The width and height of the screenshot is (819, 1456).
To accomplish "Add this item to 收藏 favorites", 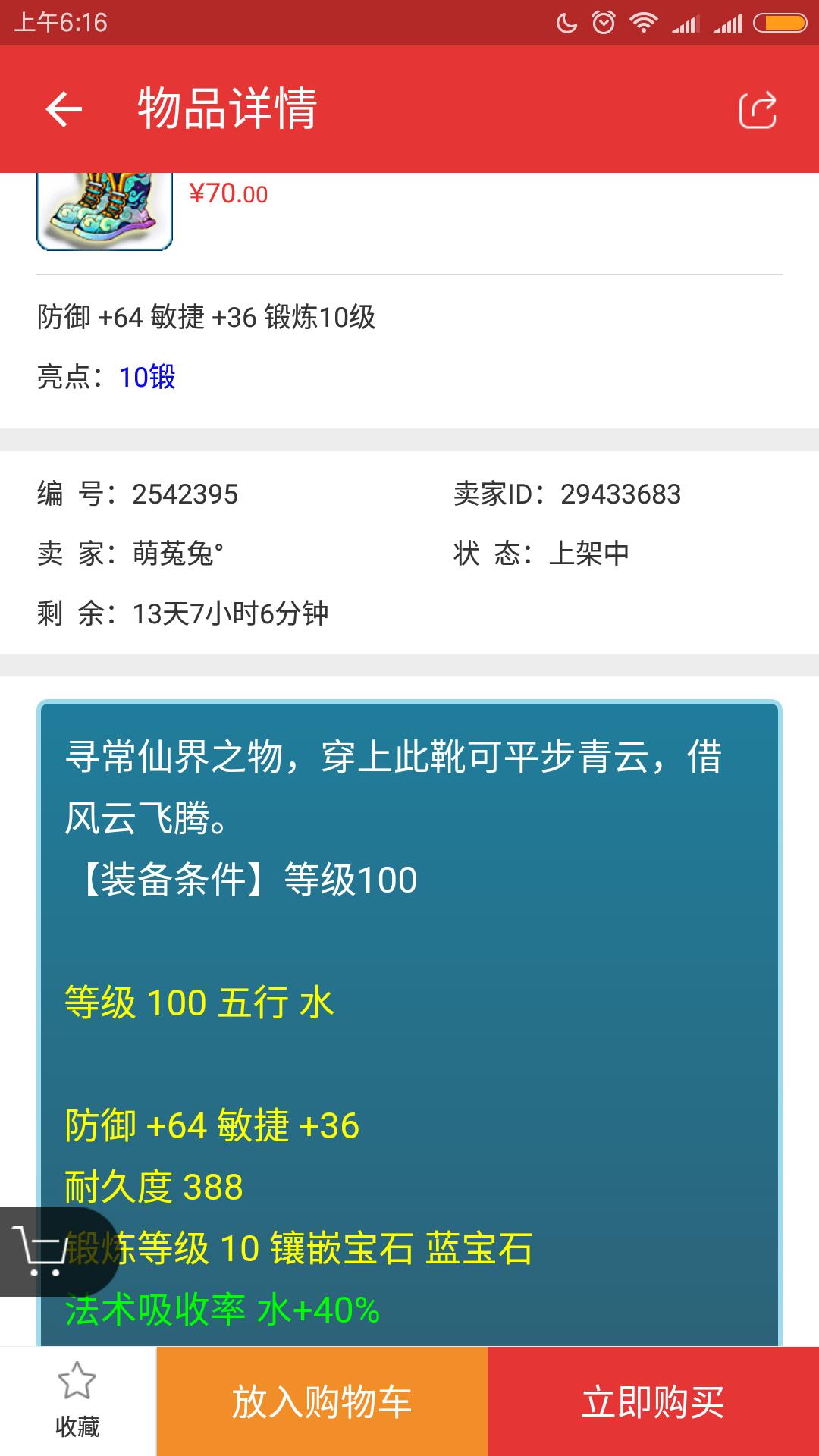I will click(x=77, y=1401).
